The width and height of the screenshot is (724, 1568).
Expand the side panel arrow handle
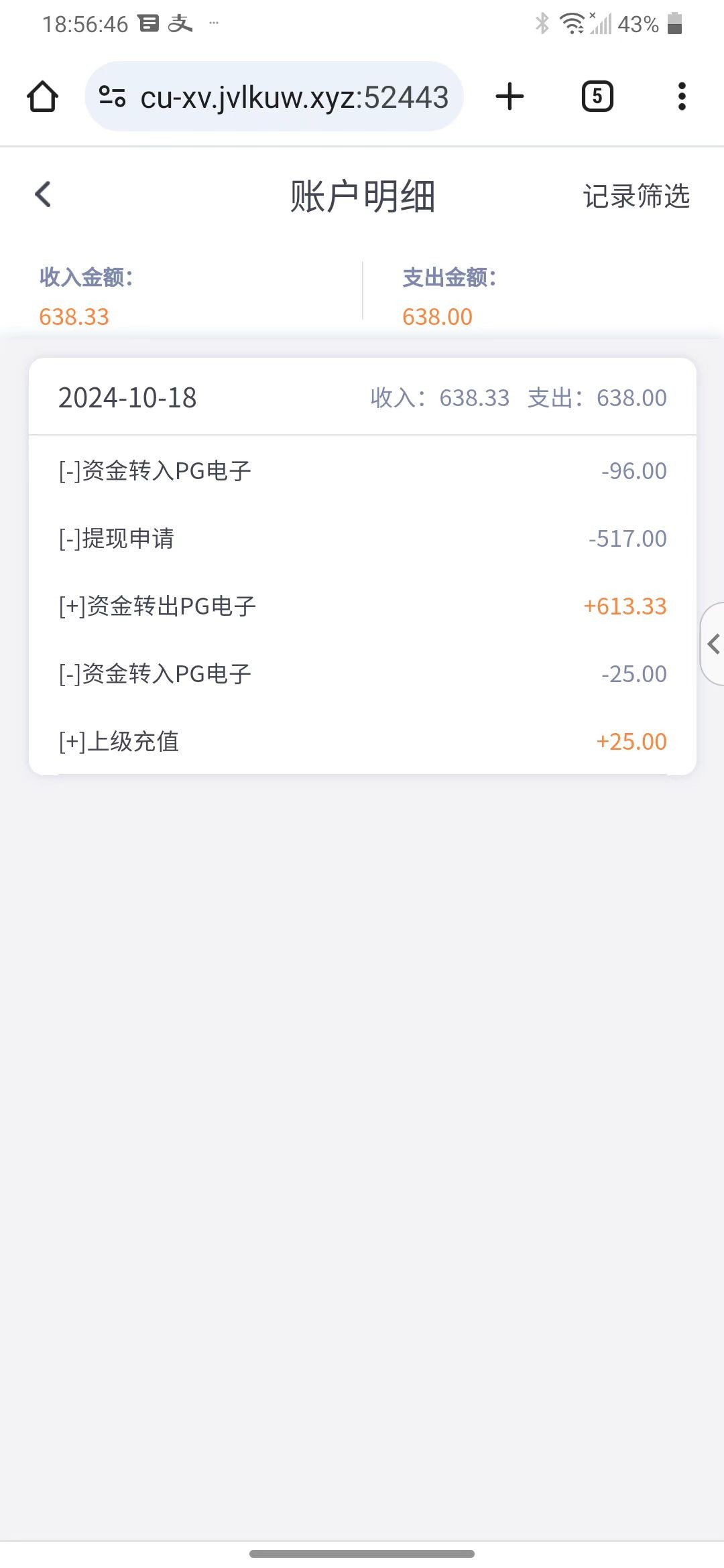(713, 644)
